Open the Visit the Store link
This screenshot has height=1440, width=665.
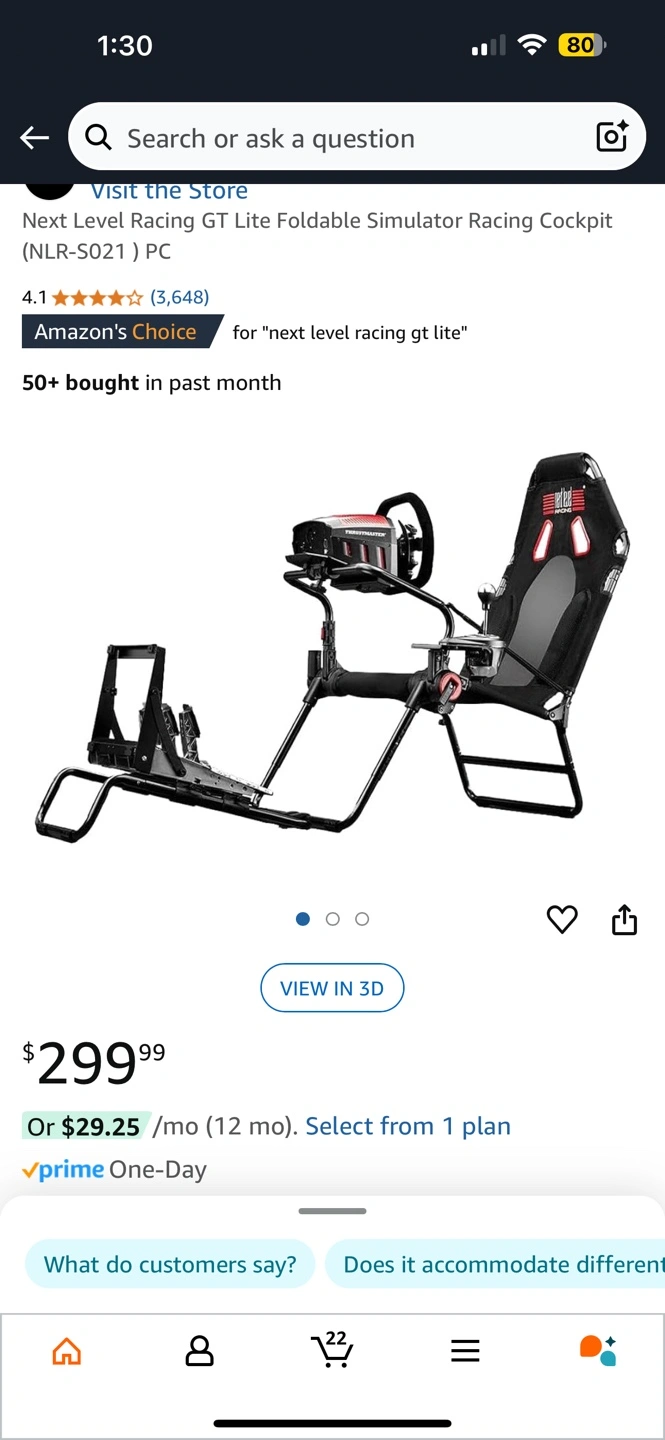(169, 191)
